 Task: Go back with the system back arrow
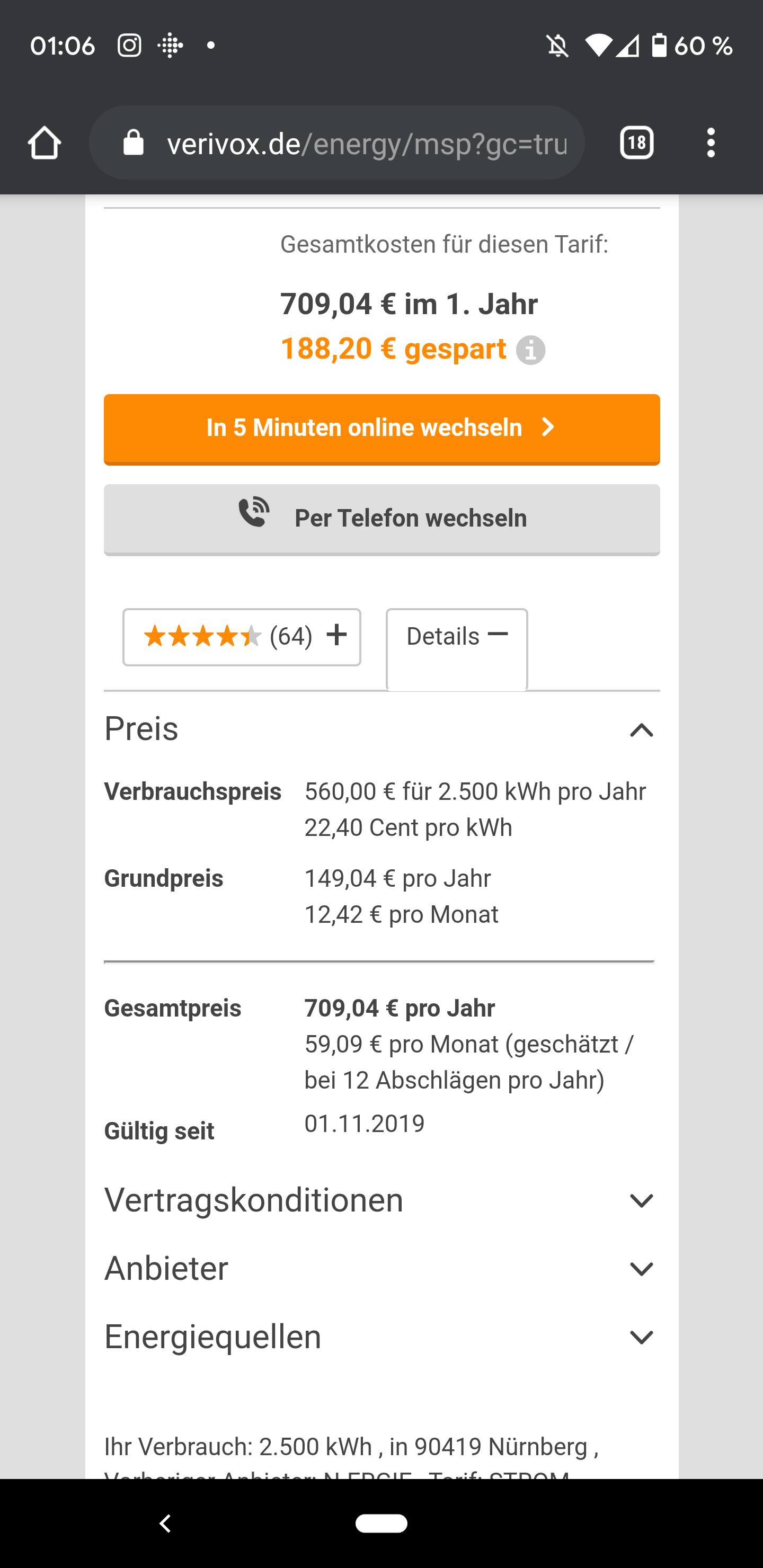(x=165, y=1524)
